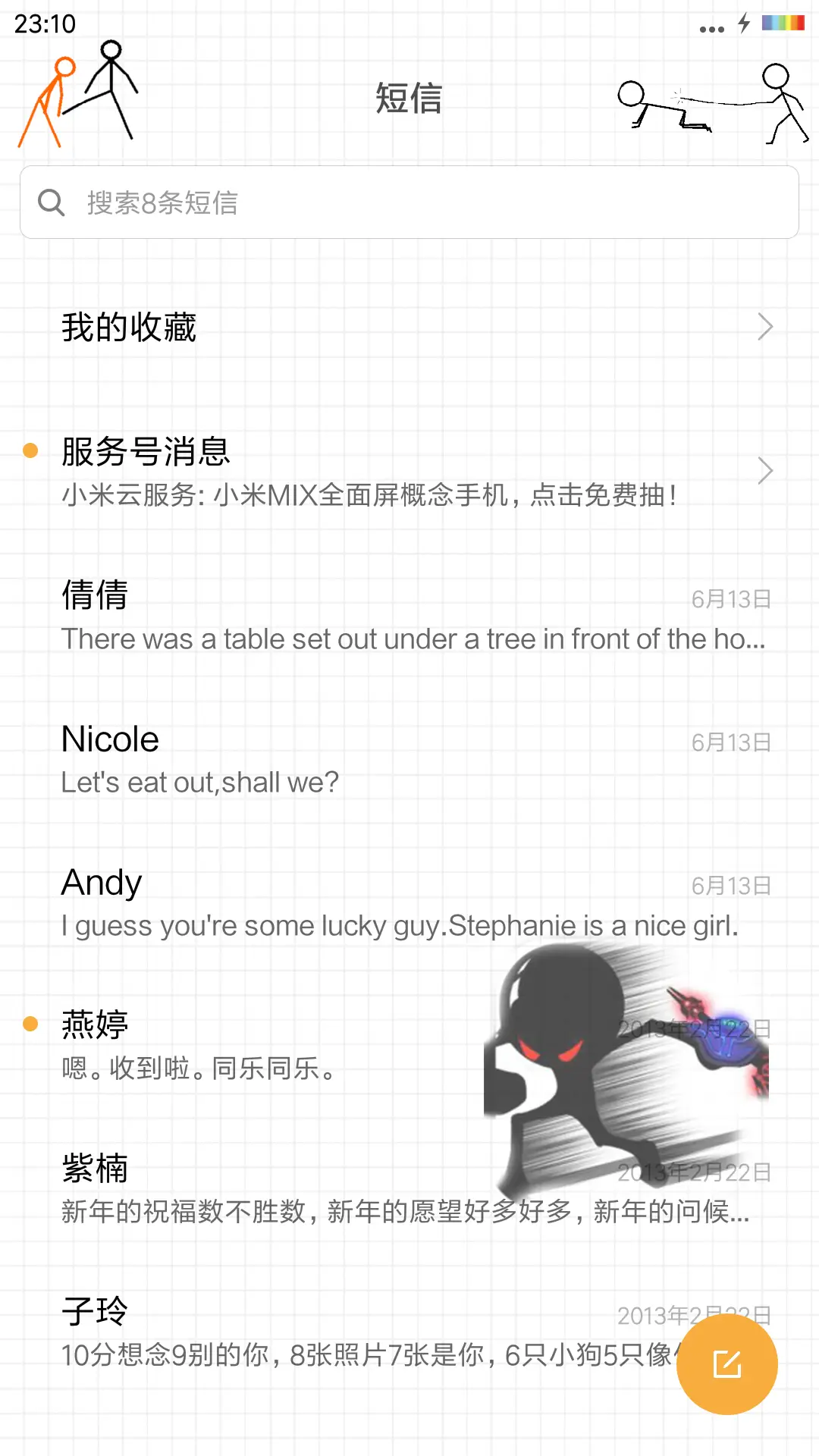
Task: Tap the 短信 title header
Action: click(x=409, y=99)
